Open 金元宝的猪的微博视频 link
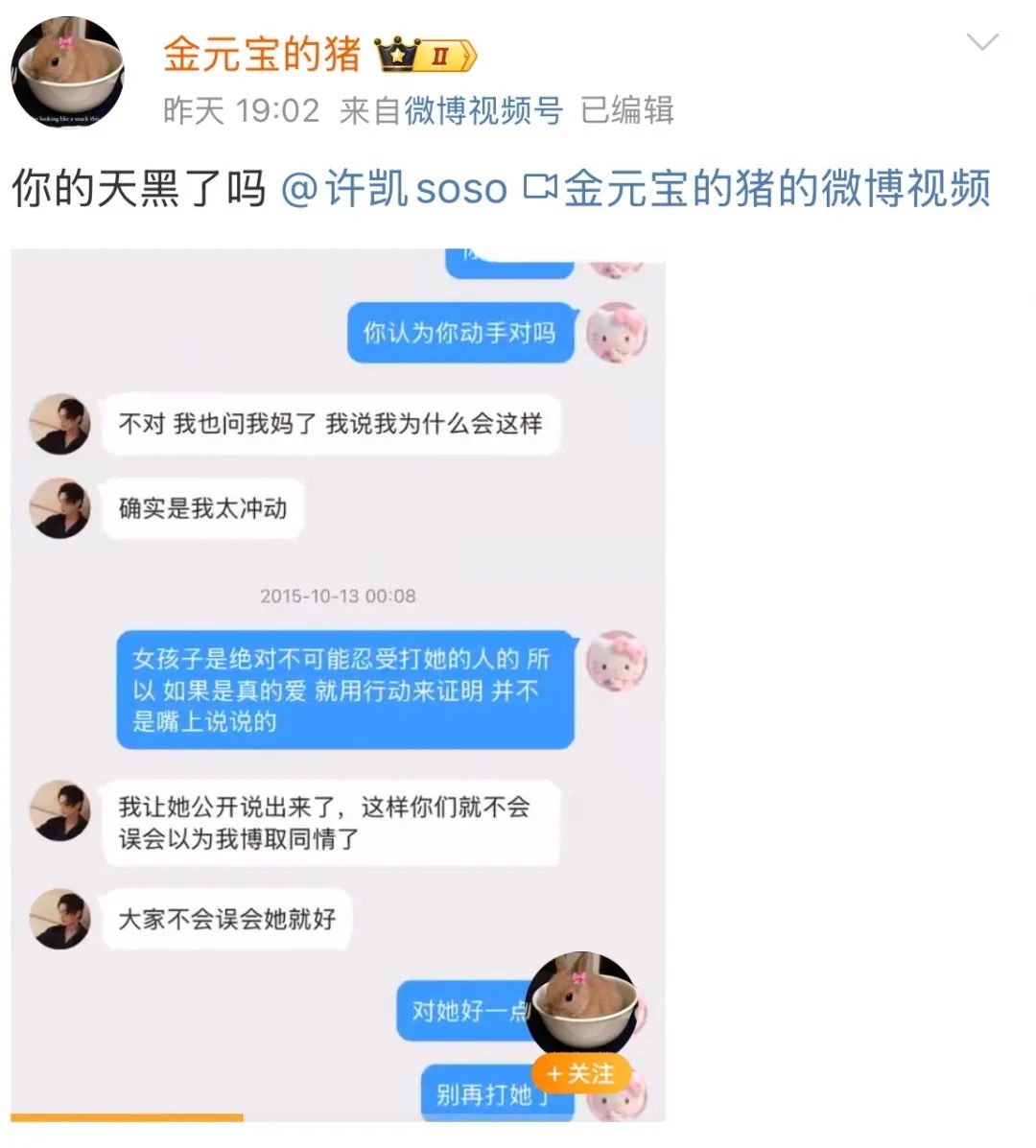The image size is (1036, 1148). click(758, 188)
